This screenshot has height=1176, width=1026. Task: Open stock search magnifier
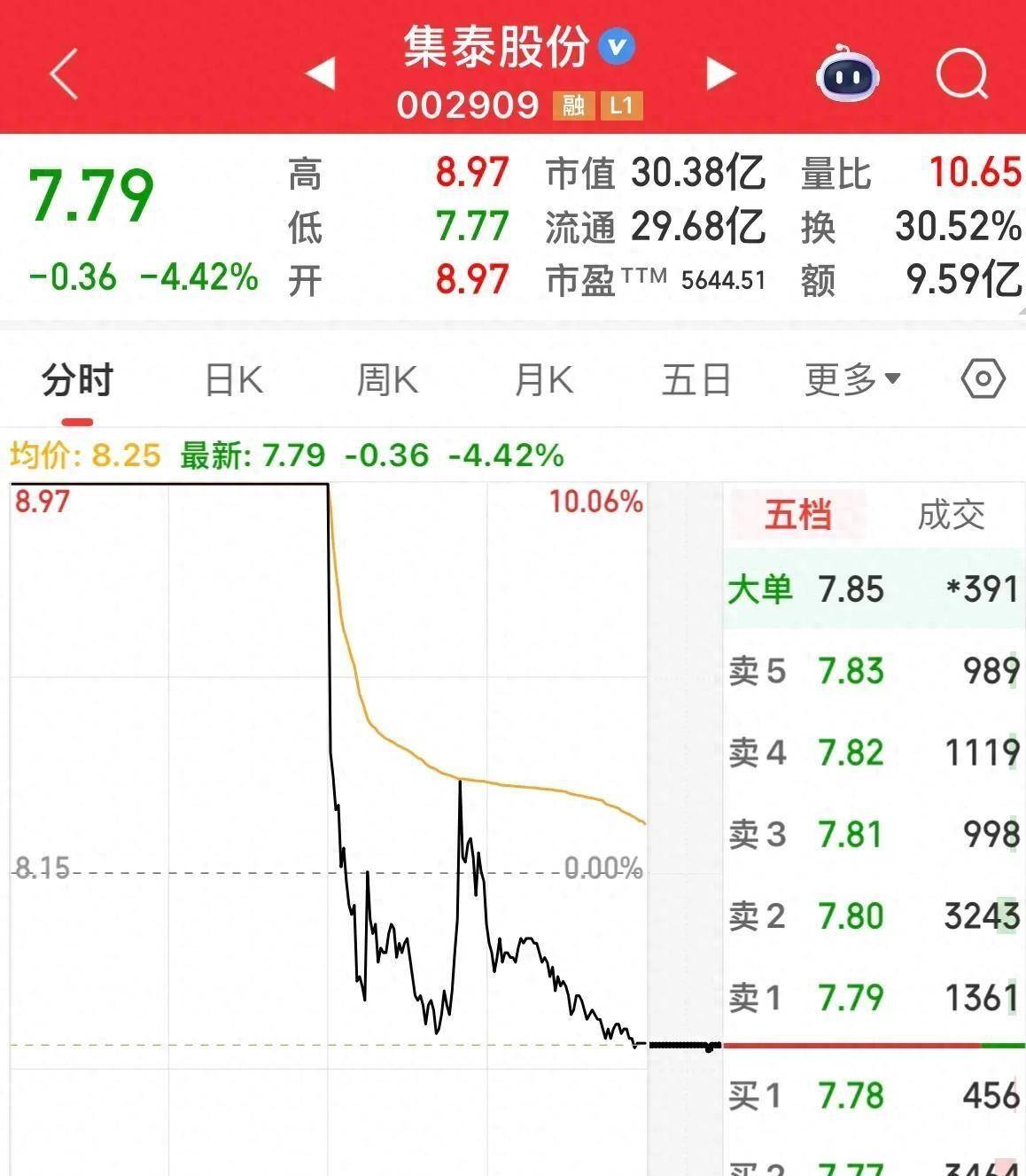click(x=961, y=74)
